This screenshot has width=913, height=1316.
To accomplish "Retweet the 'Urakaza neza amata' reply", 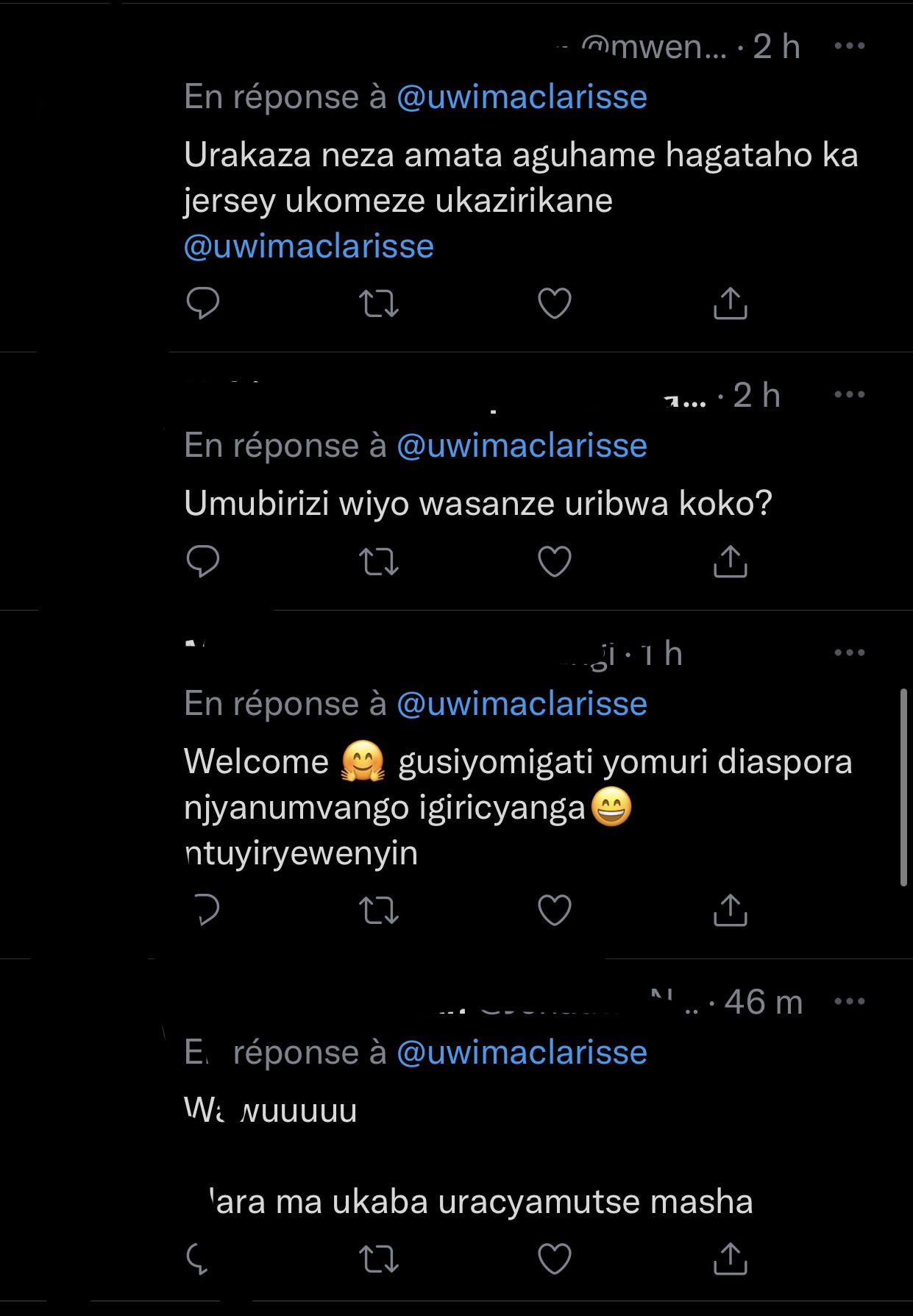I will tap(379, 303).
